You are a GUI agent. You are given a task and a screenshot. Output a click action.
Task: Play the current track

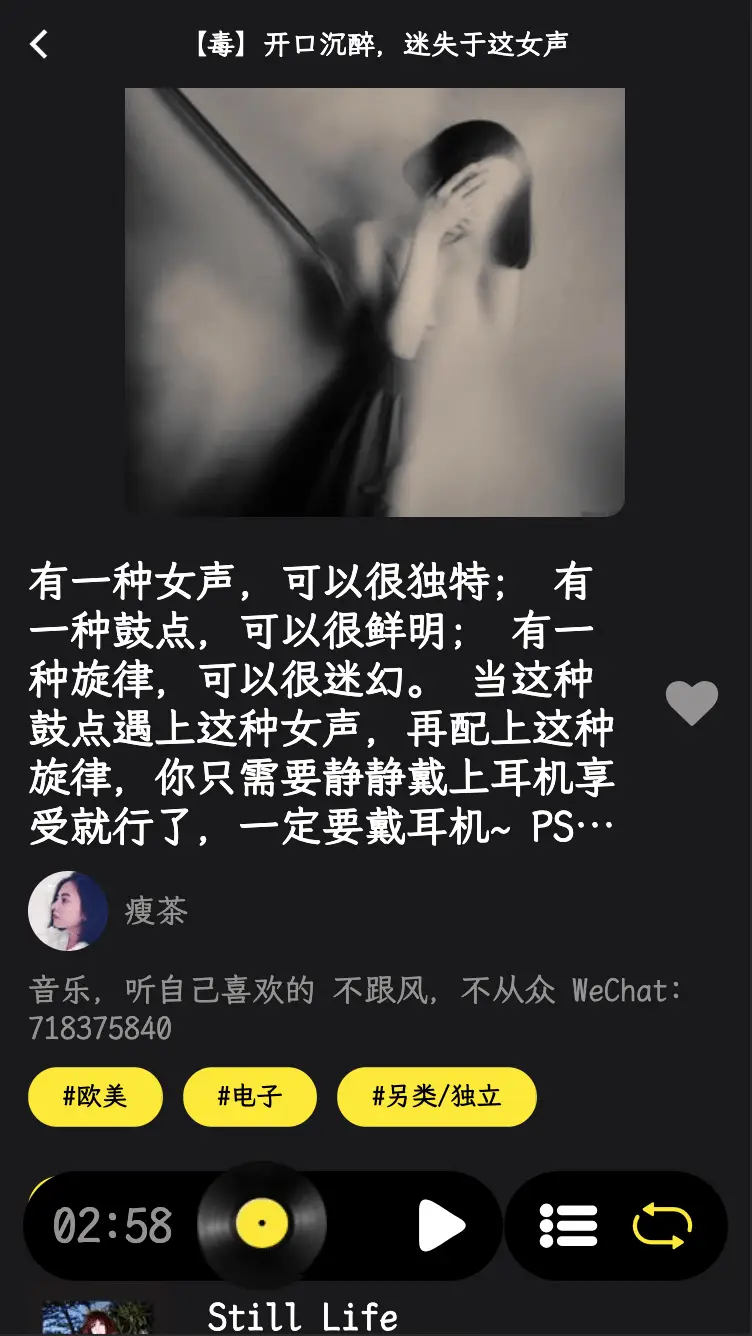(x=441, y=1226)
